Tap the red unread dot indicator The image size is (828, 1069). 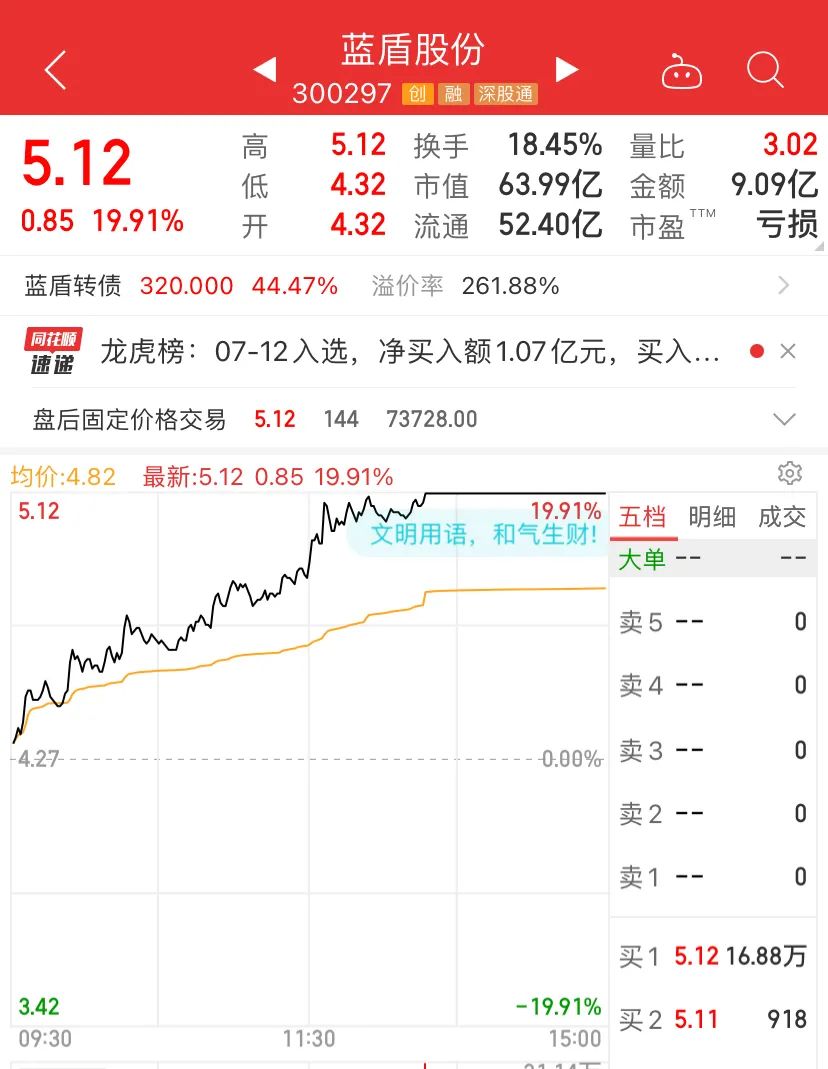pos(758,351)
